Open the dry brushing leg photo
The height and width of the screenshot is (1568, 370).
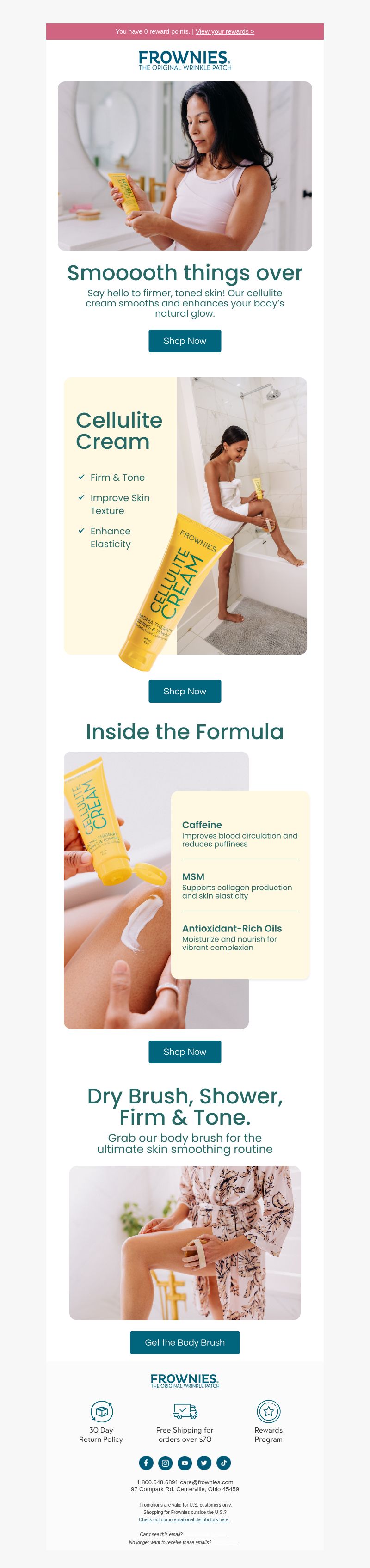point(185,1243)
